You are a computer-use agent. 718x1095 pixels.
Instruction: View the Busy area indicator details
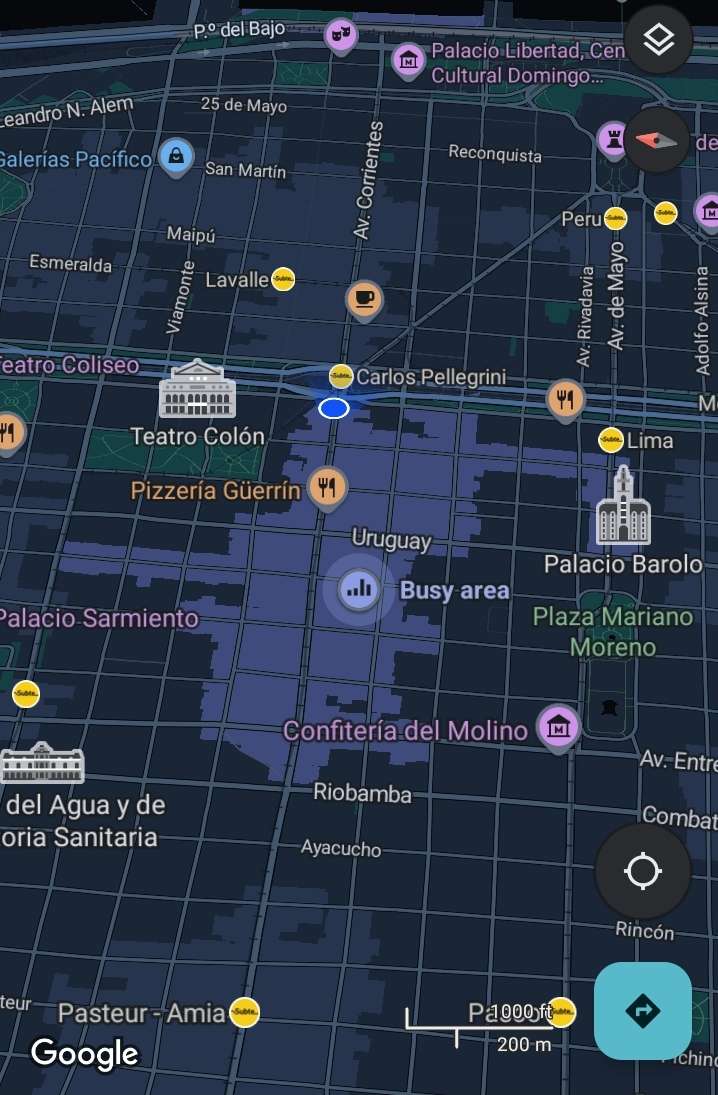tap(358, 590)
